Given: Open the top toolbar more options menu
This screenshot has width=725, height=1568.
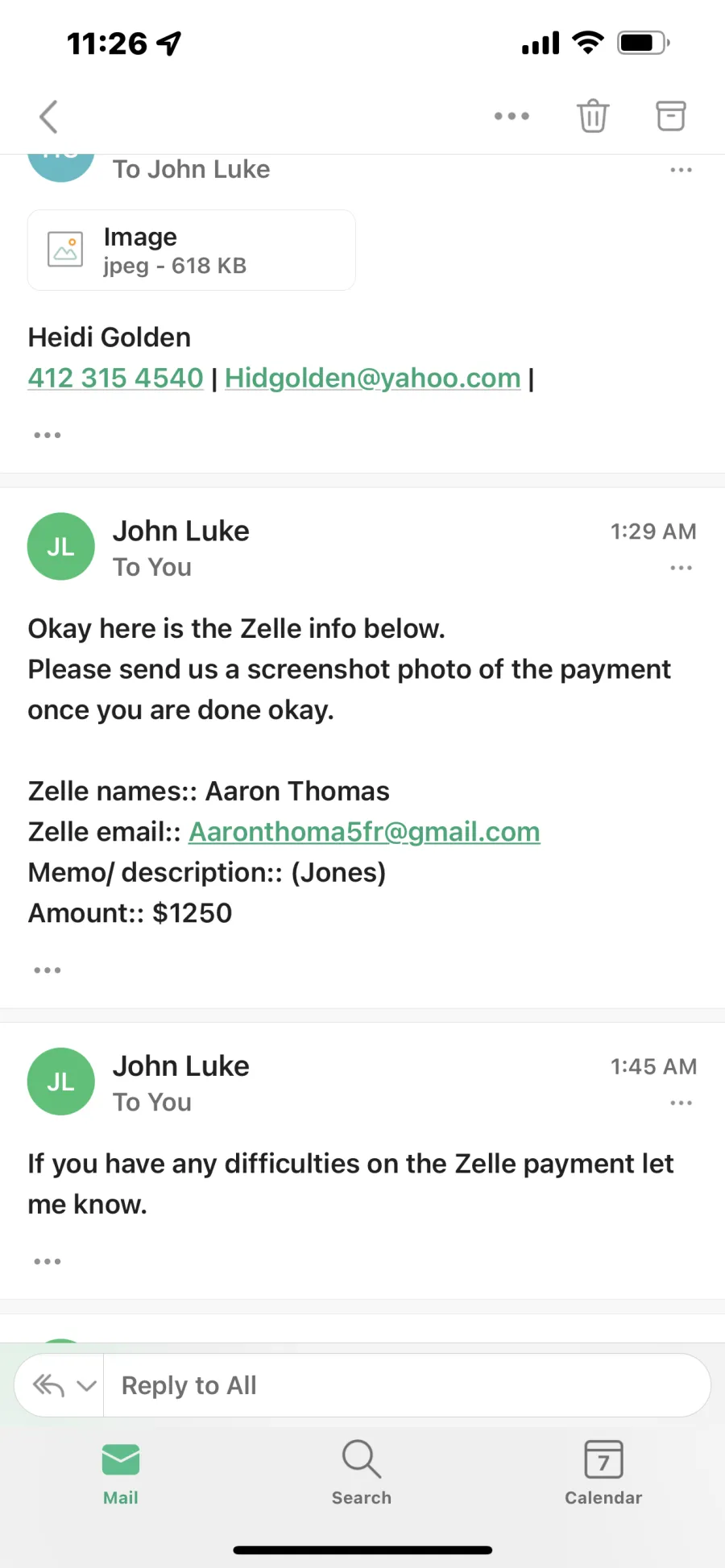Looking at the screenshot, I should 512,116.
